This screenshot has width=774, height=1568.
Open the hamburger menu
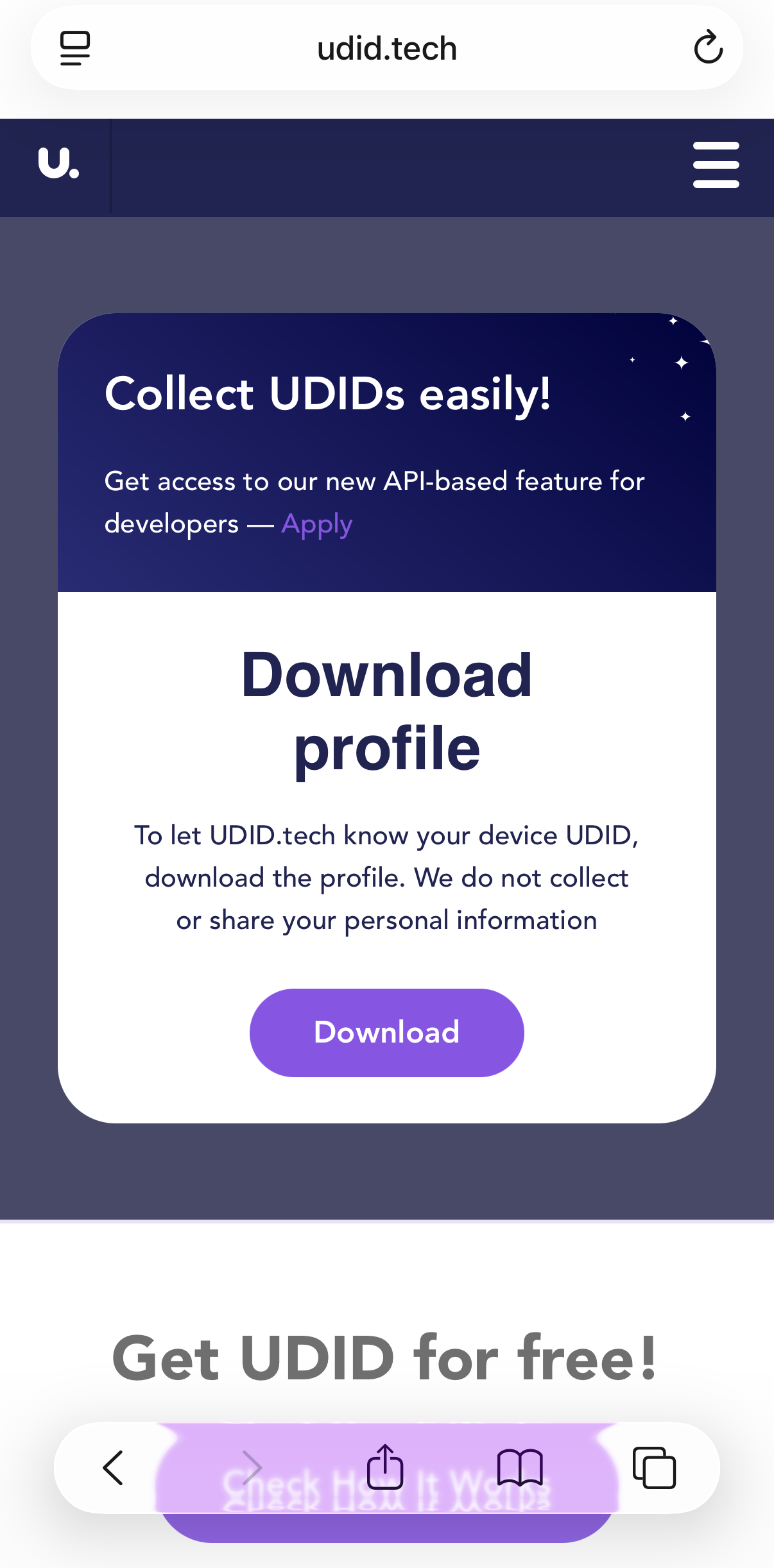pyautogui.click(x=716, y=165)
